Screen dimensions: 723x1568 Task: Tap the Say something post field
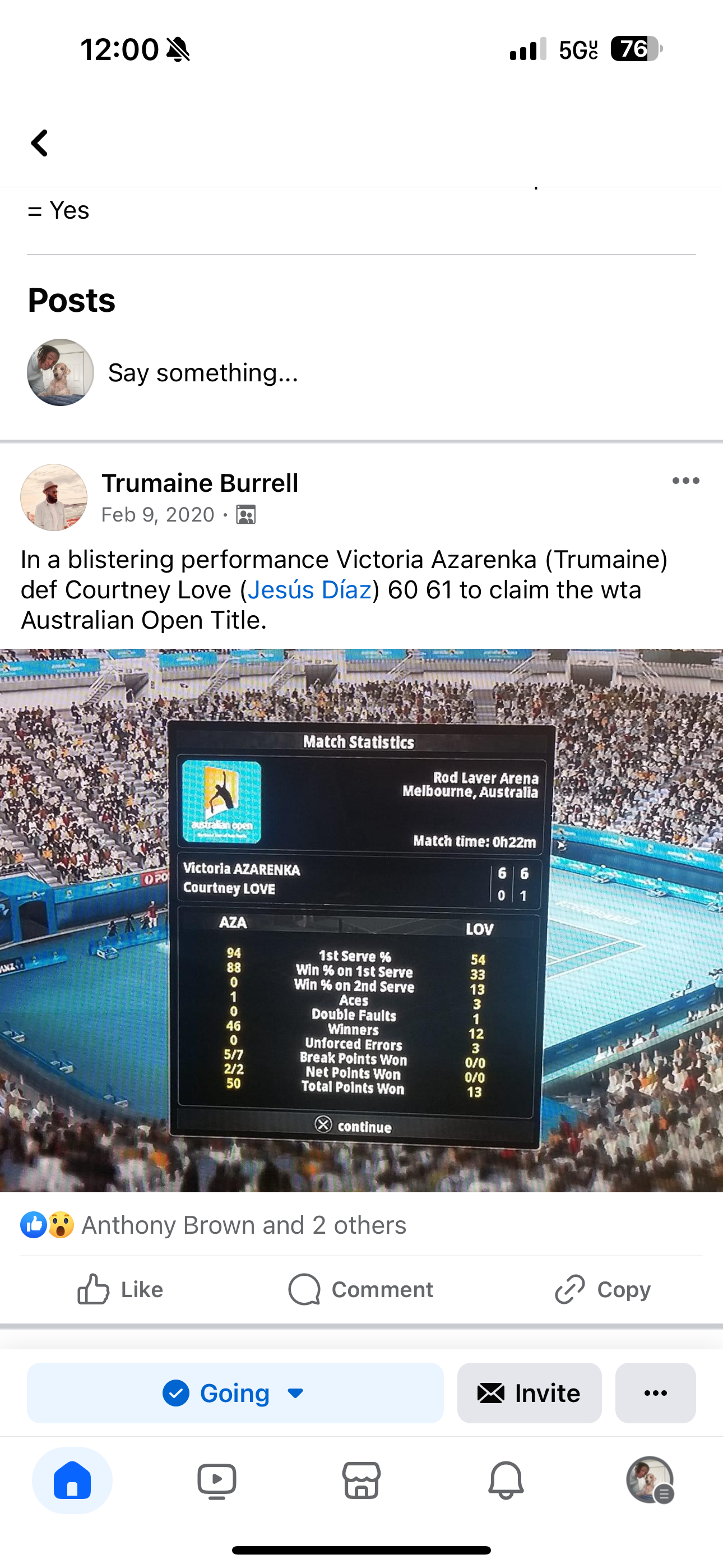[203, 372]
